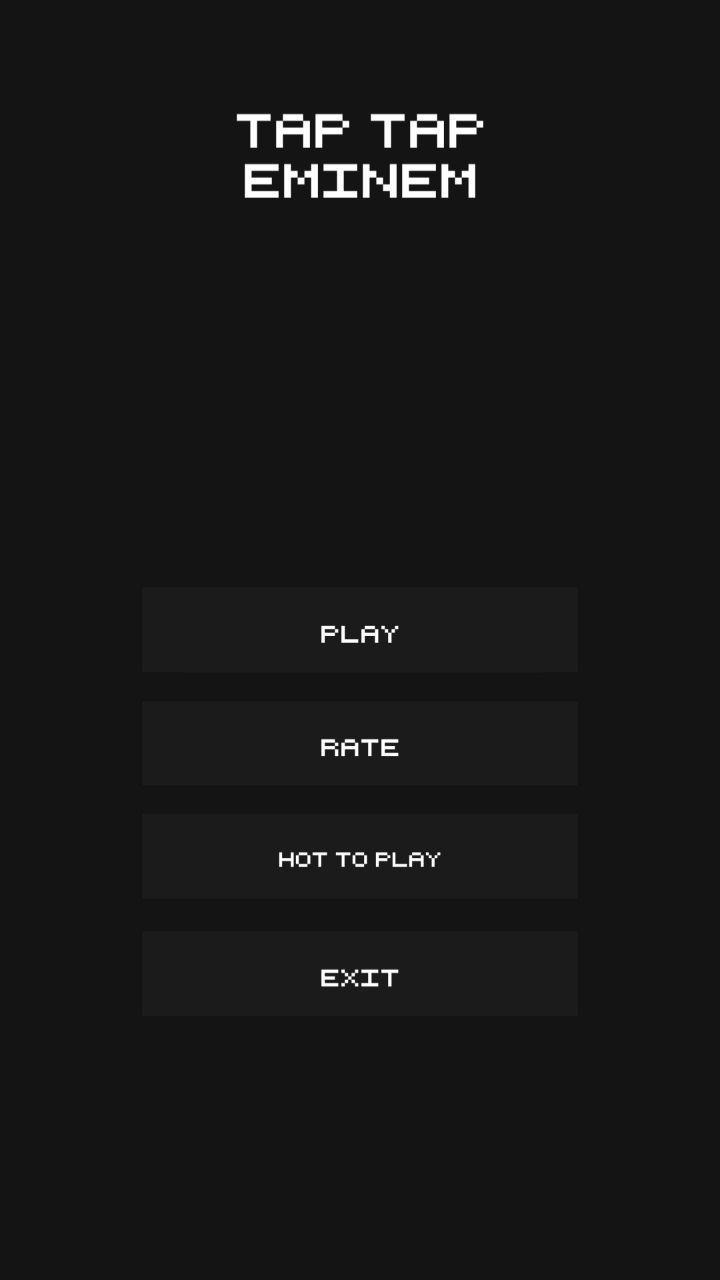Screen dimensions: 720x1280
Task: Select Hot To Play button
Action: pyautogui.click(x=360, y=857)
